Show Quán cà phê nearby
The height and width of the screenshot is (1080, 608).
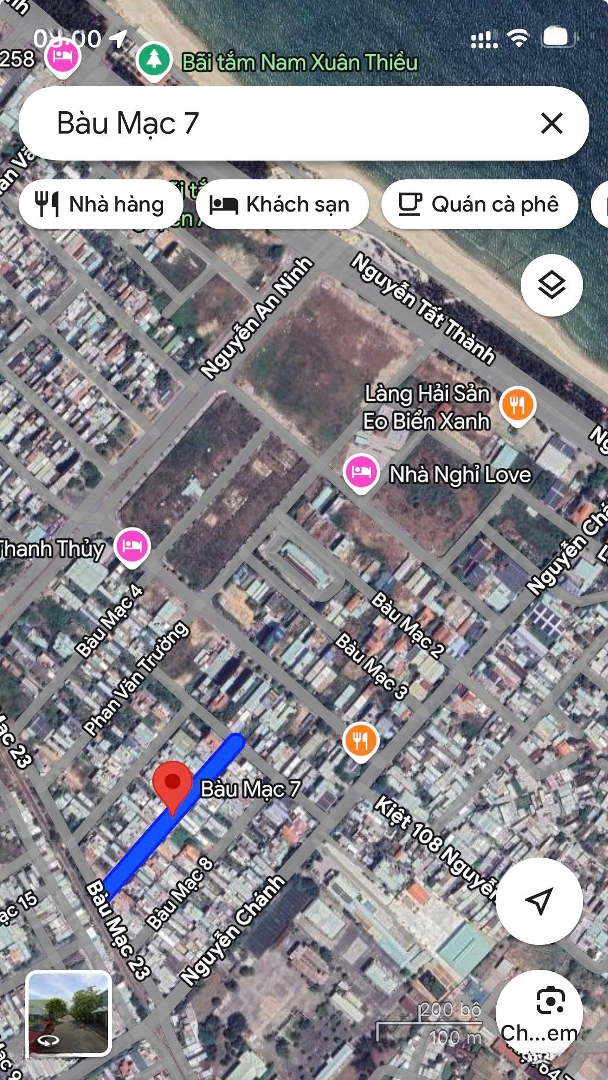[479, 204]
